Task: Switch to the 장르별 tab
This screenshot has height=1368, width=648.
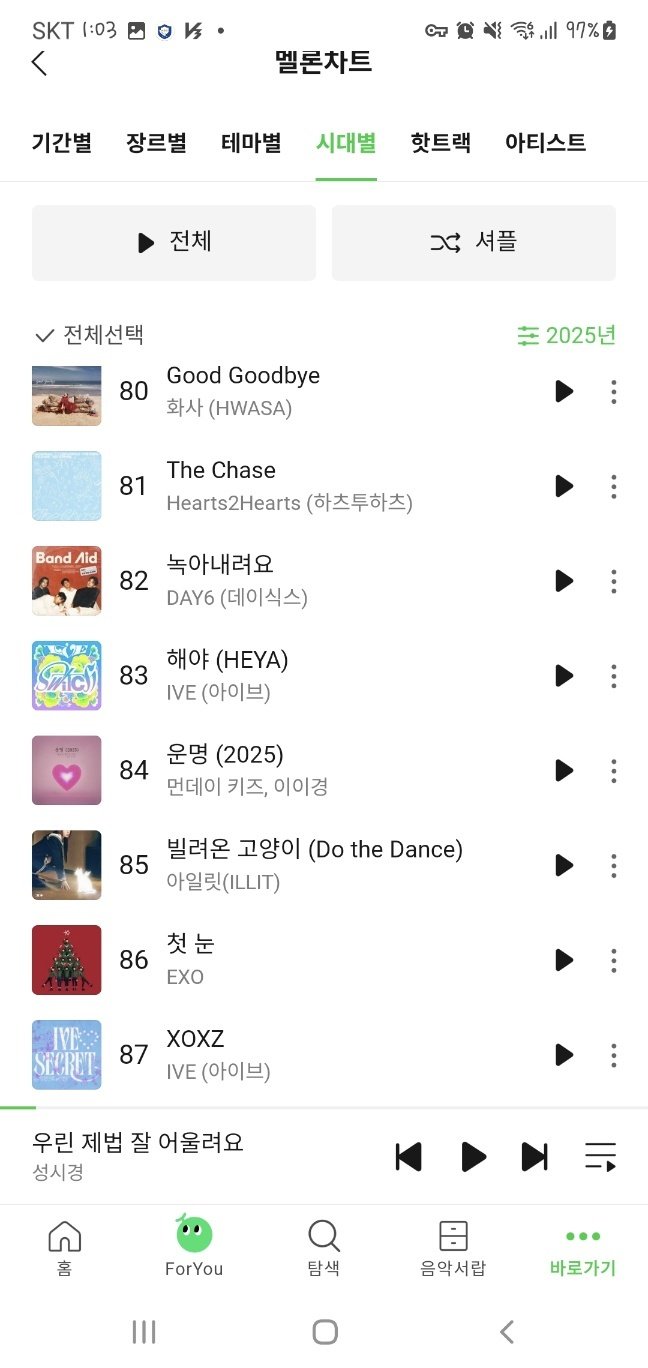Action: pyautogui.click(x=156, y=143)
